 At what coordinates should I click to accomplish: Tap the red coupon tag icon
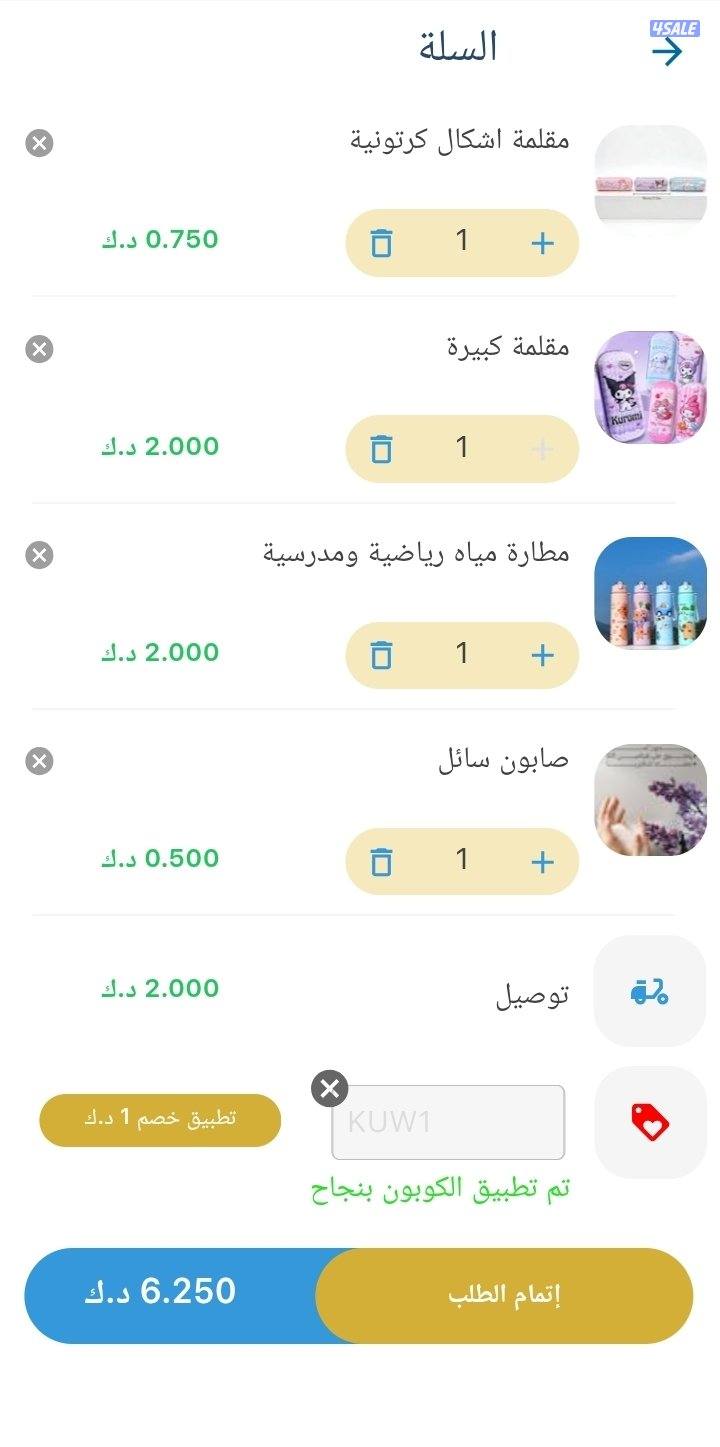point(650,1122)
